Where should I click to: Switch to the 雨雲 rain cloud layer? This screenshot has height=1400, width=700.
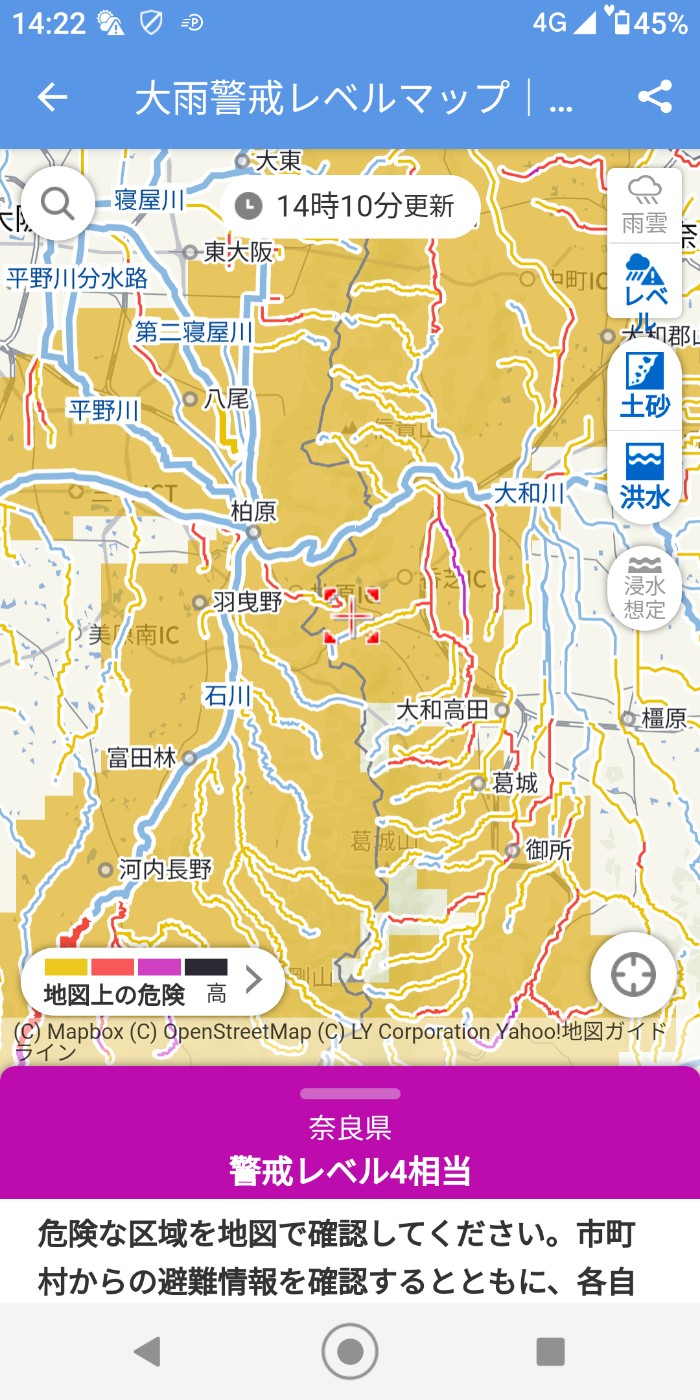[644, 204]
